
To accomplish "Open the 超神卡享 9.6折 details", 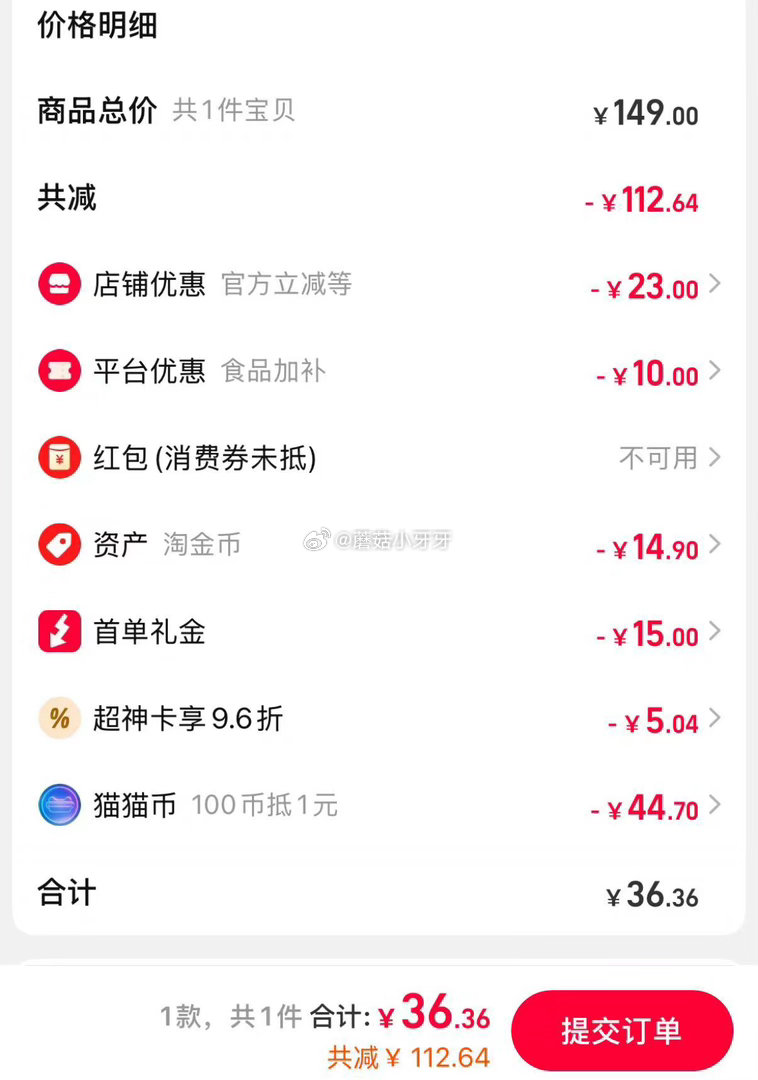I will pyautogui.click(x=716, y=718).
